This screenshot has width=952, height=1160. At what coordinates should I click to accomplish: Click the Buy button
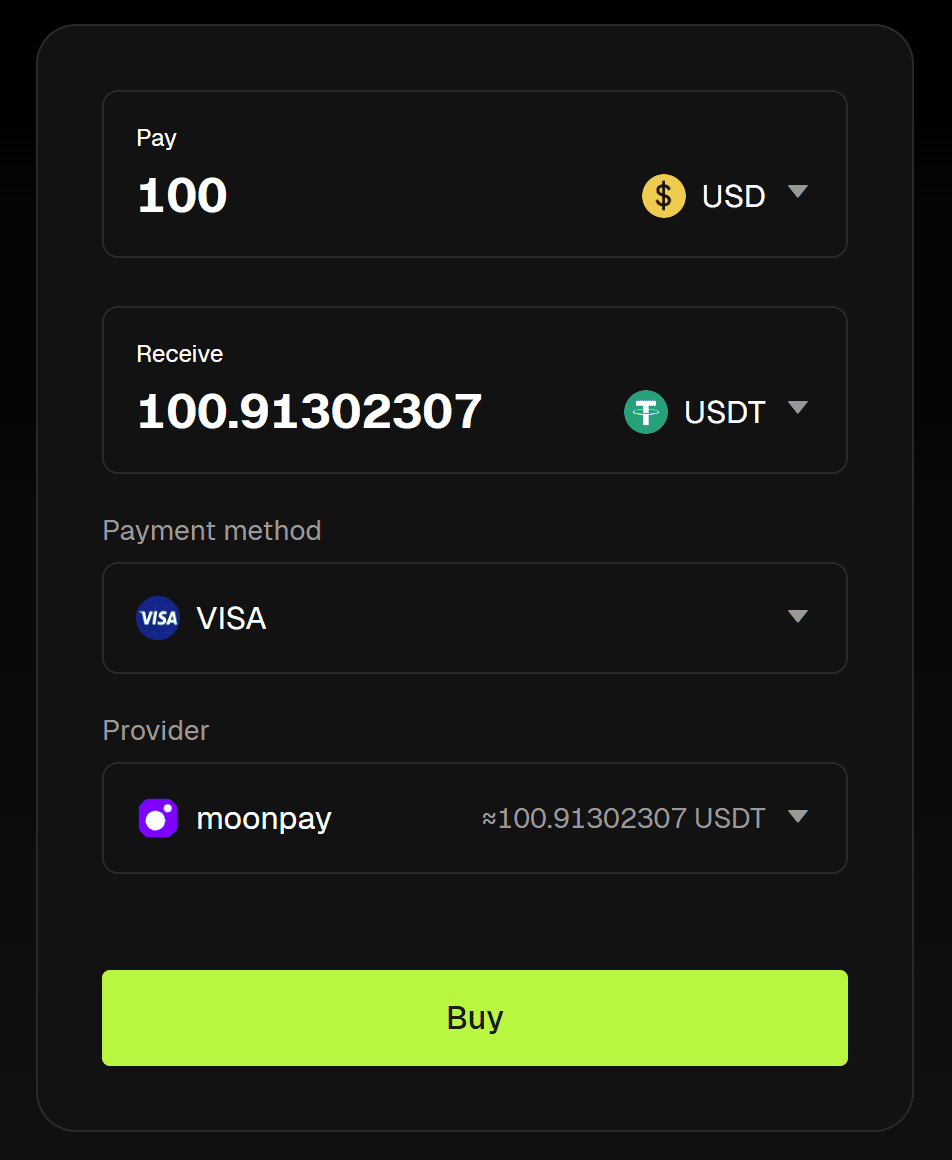pyautogui.click(x=474, y=1017)
